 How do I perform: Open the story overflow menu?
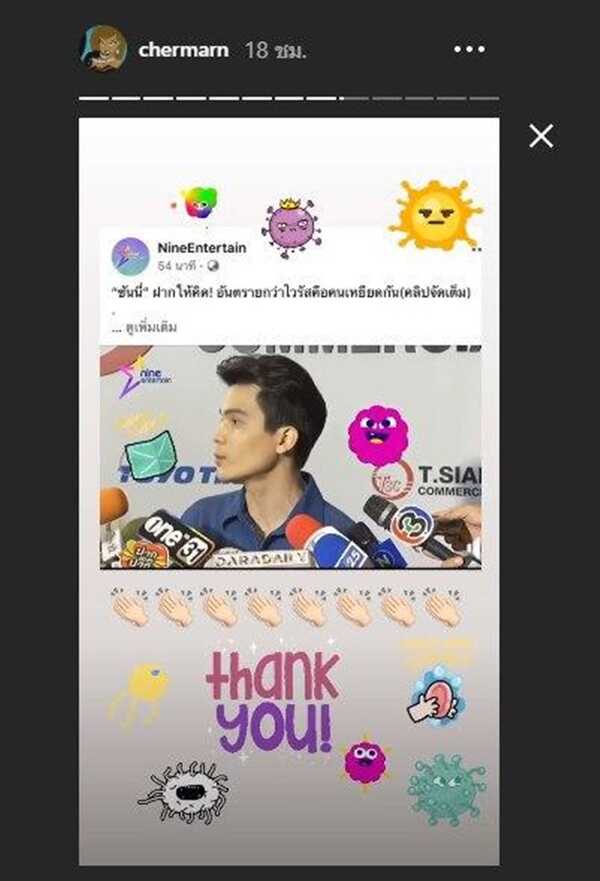pos(469,49)
